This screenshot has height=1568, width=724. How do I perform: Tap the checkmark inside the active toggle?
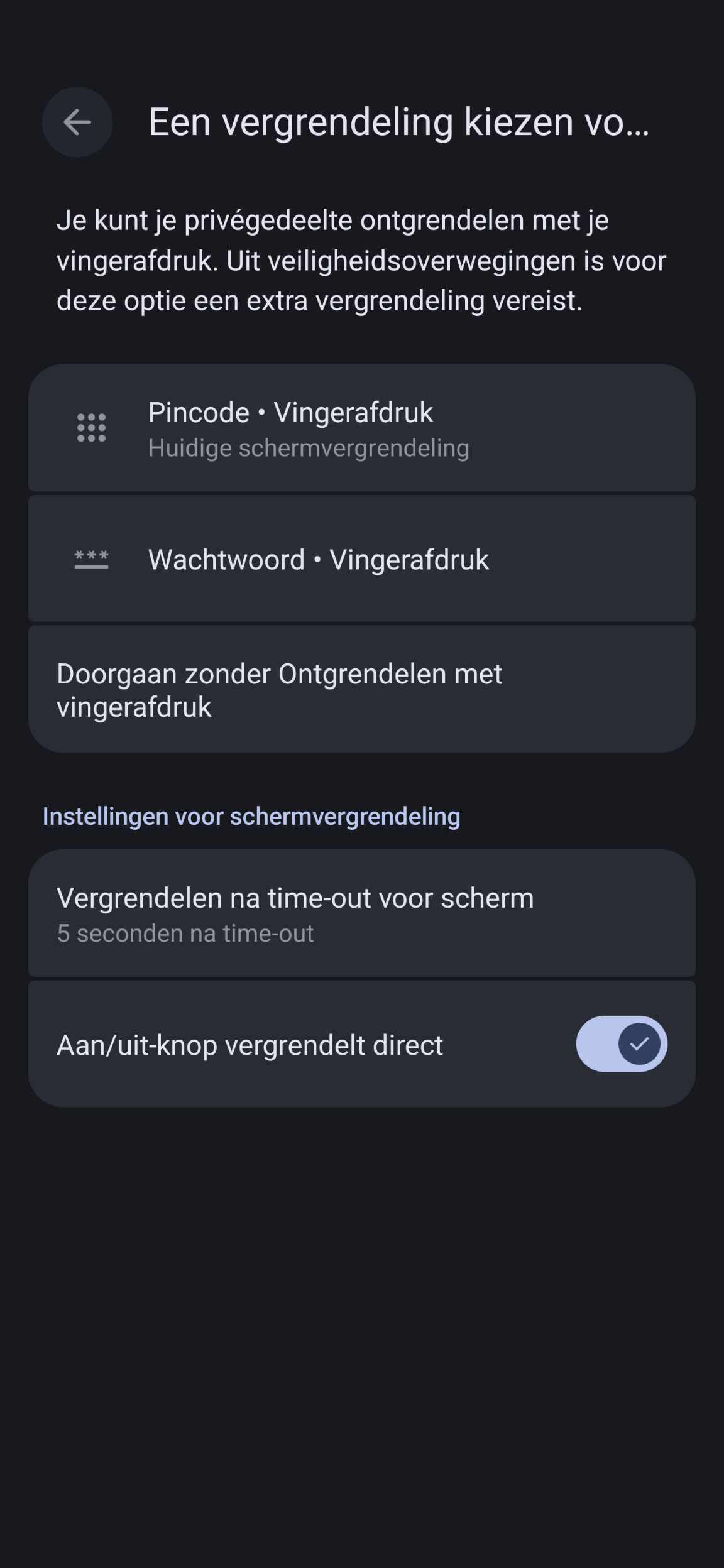[x=640, y=1043]
